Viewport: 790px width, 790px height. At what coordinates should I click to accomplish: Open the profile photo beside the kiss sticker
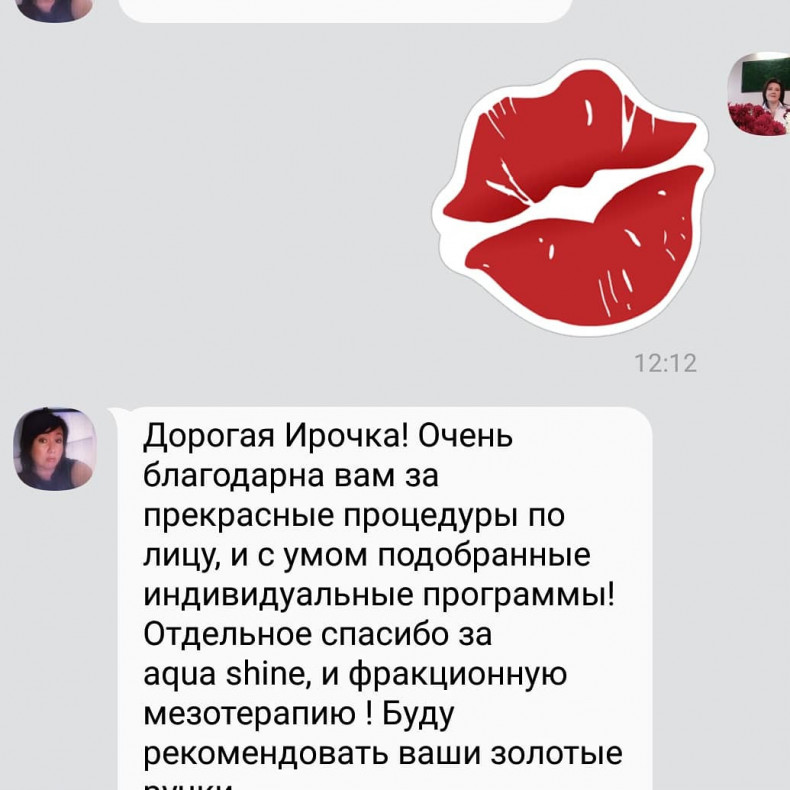coord(759,95)
